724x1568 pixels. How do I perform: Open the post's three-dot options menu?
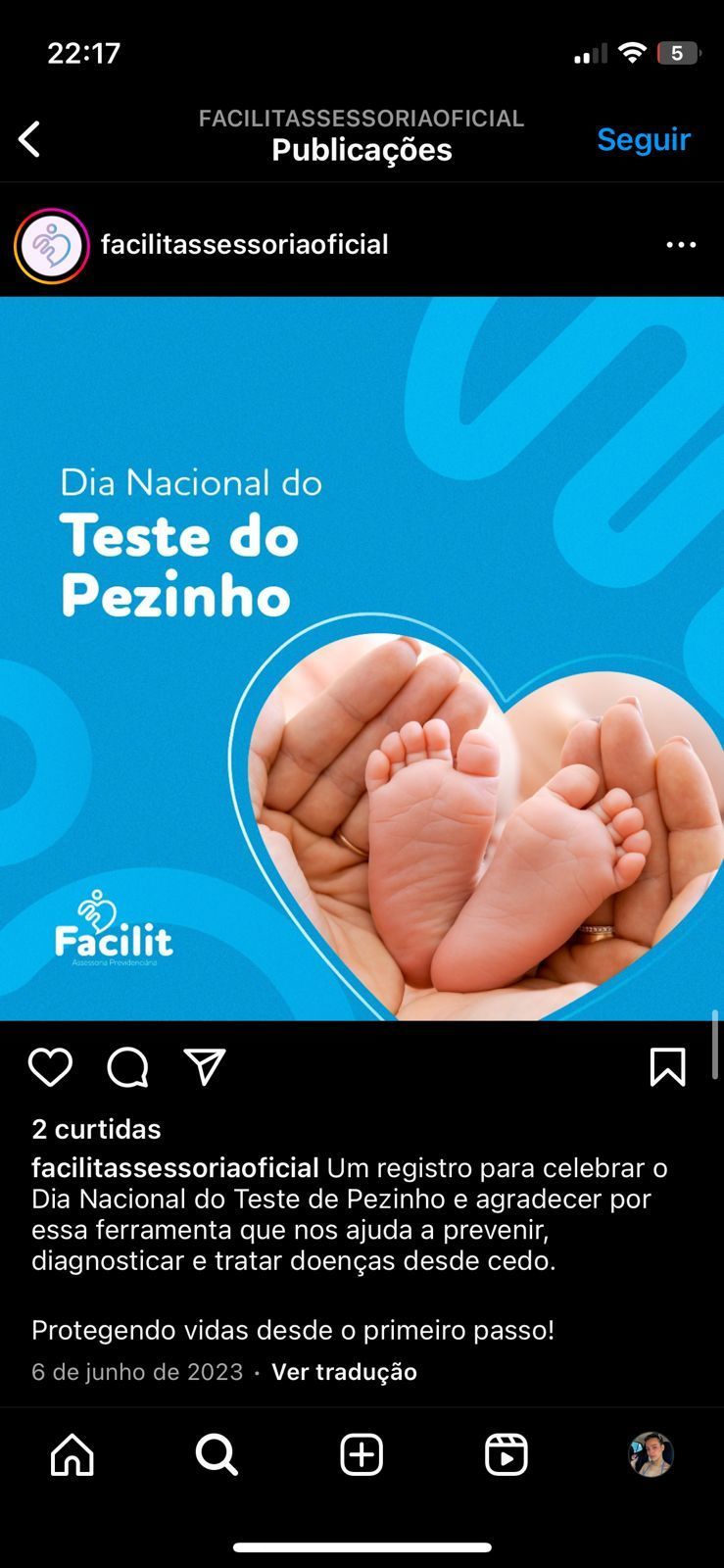[x=681, y=245]
